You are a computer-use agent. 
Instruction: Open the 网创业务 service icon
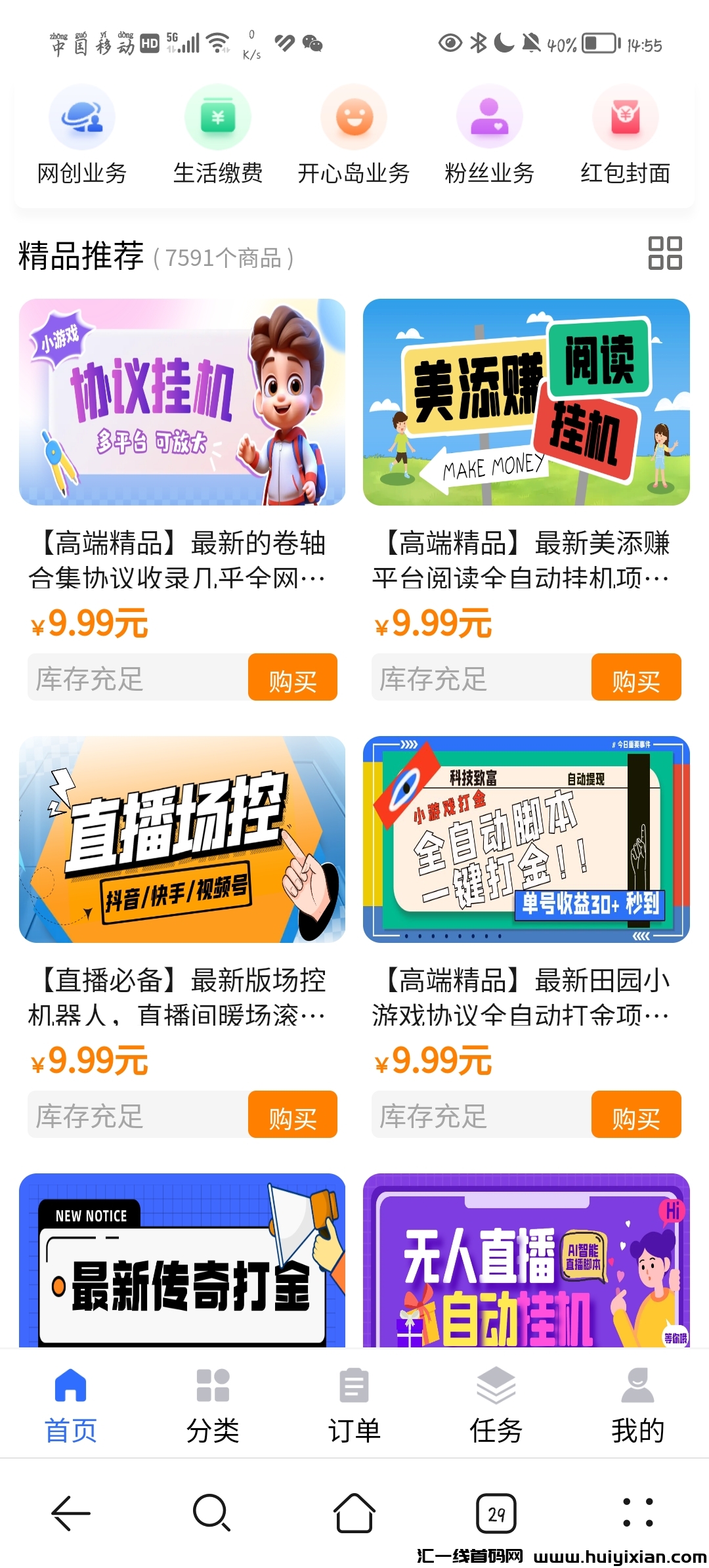pos(81,118)
